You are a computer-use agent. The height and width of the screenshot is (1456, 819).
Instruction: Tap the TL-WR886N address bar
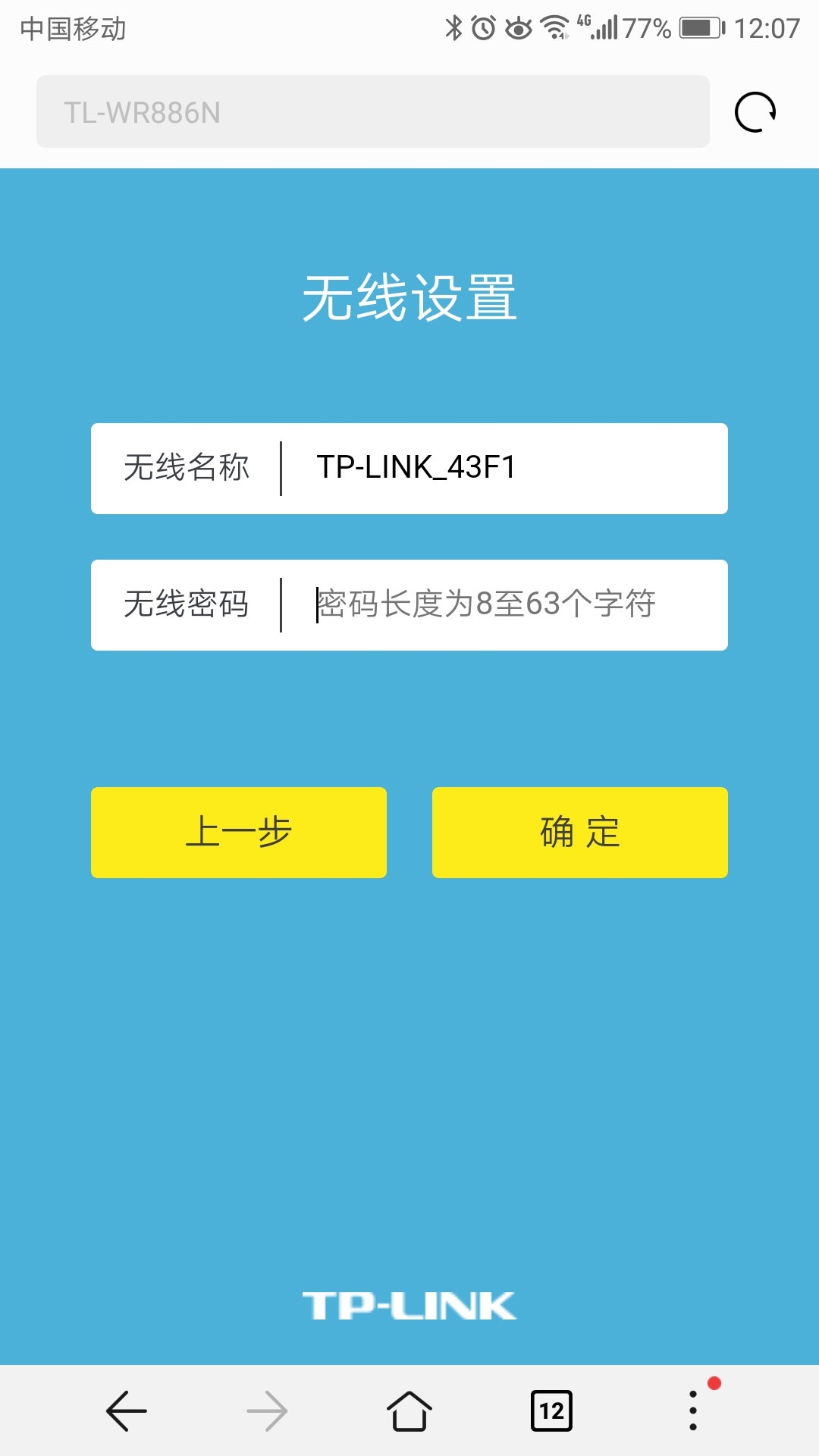tap(372, 111)
